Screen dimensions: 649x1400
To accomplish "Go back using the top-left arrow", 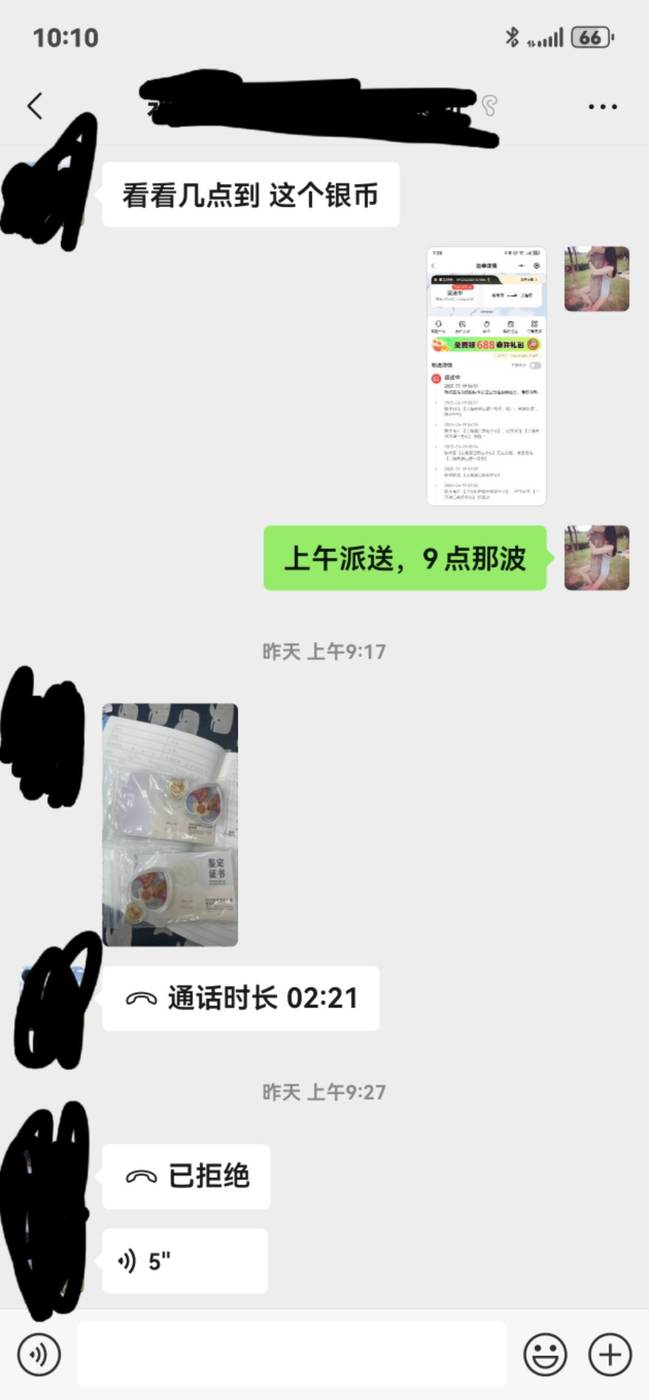I will (x=35, y=106).
